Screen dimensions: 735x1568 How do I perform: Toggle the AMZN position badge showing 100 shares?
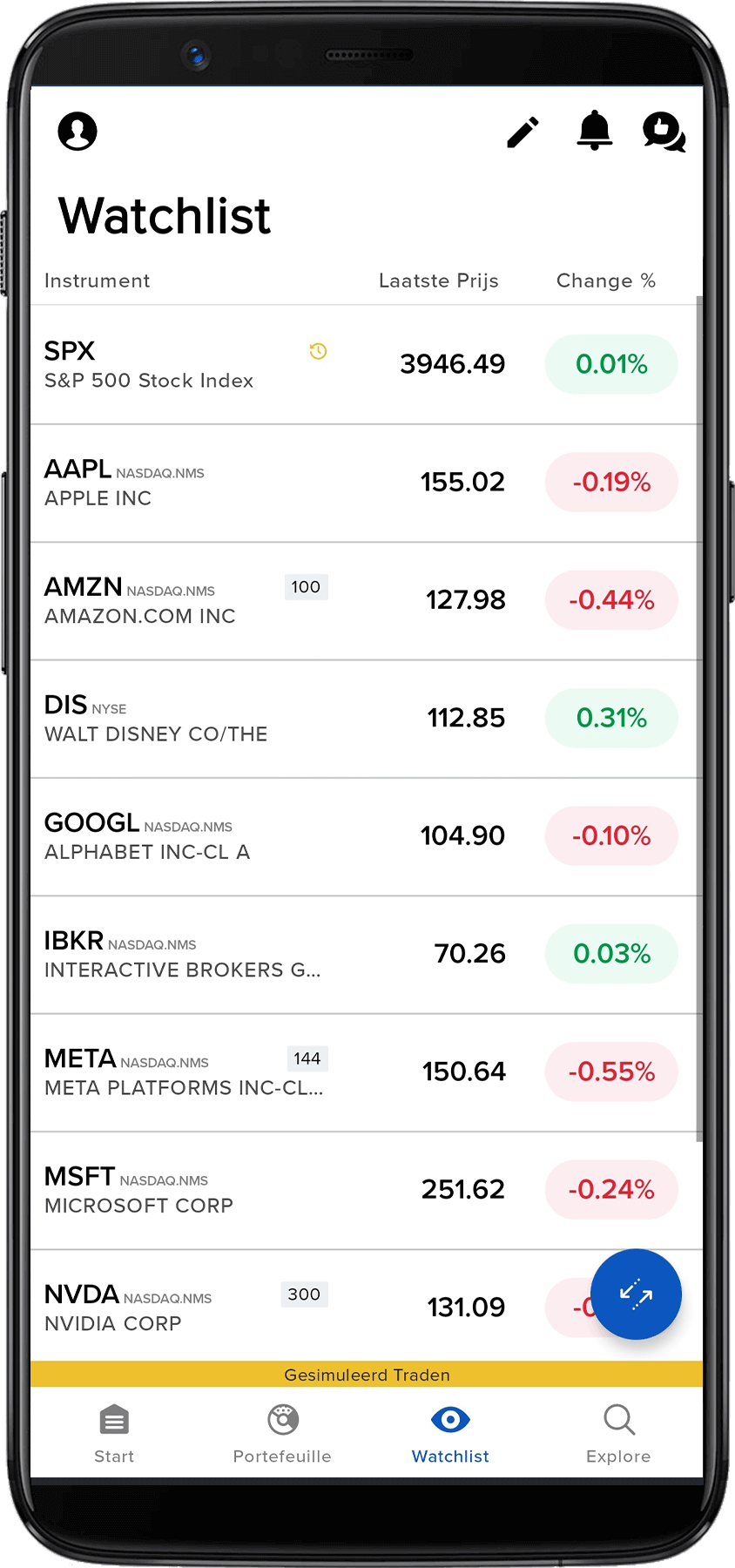306,587
